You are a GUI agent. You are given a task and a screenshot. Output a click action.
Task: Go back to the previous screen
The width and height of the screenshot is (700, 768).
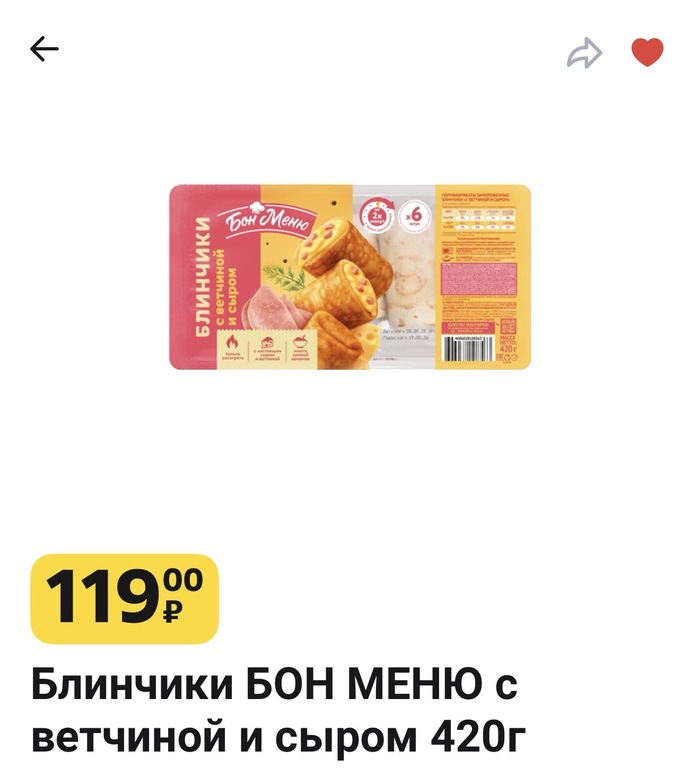pyautogui.click(x=45, y=49)
